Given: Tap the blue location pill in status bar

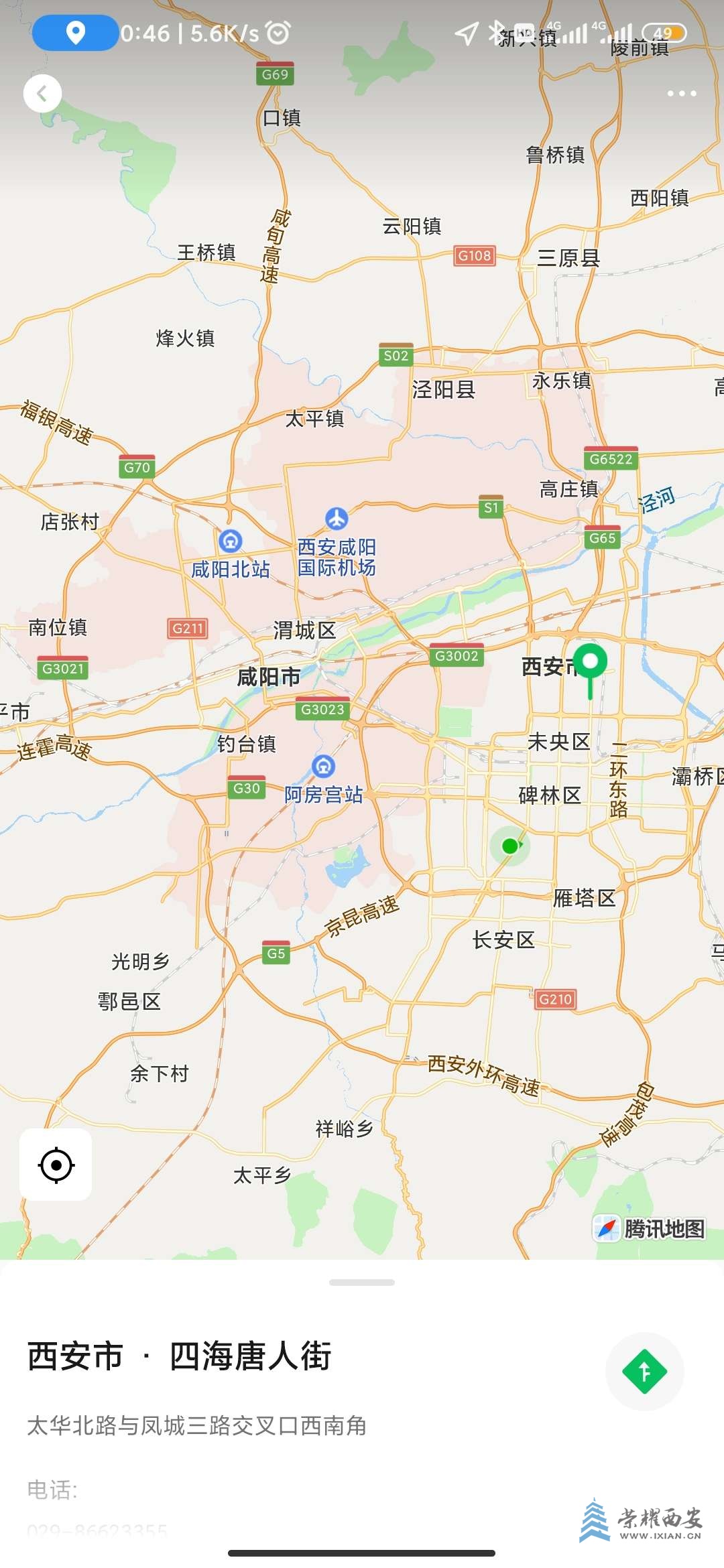Looking at the screenshot, I should [x=76, y=33].
